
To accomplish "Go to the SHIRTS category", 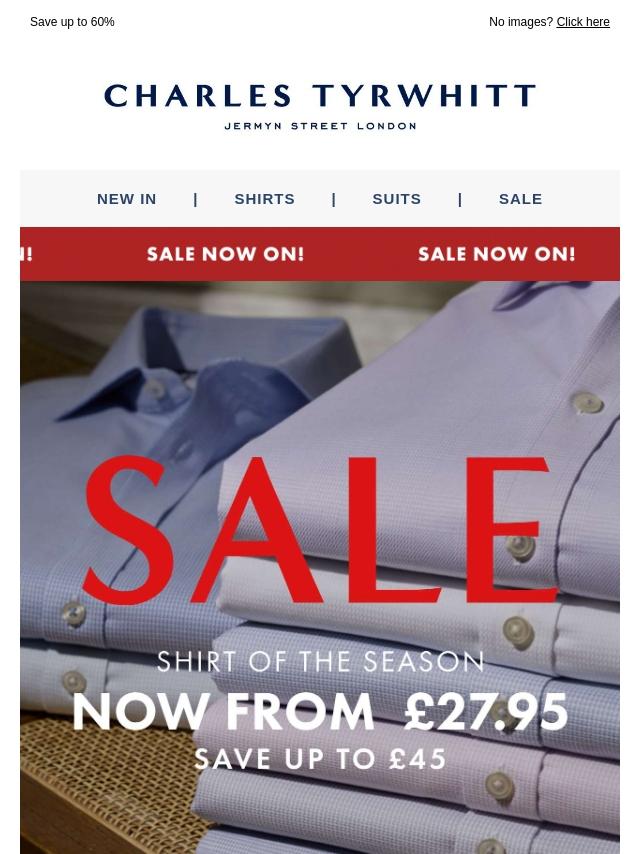I will point(264,199).
